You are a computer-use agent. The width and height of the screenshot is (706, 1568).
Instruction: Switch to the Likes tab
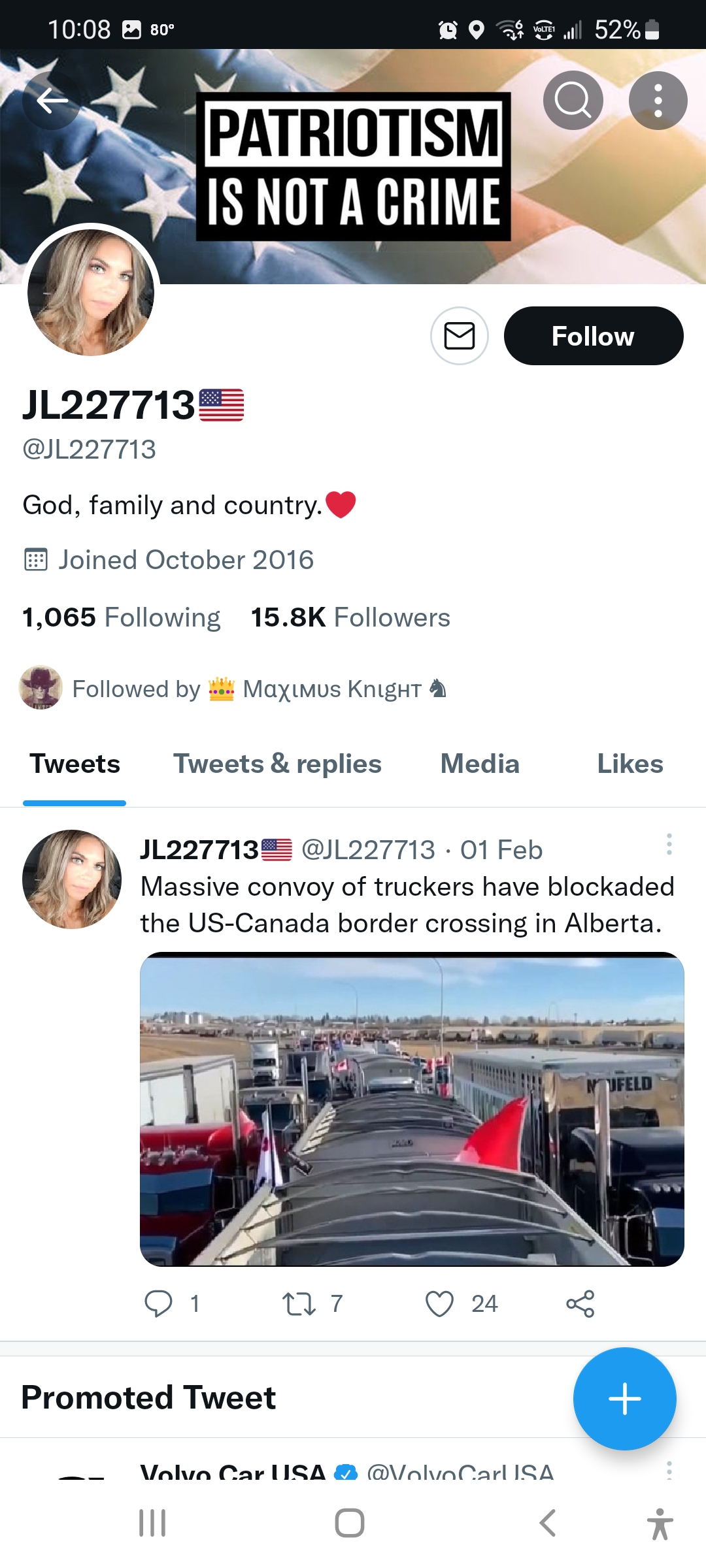point(630,764)
